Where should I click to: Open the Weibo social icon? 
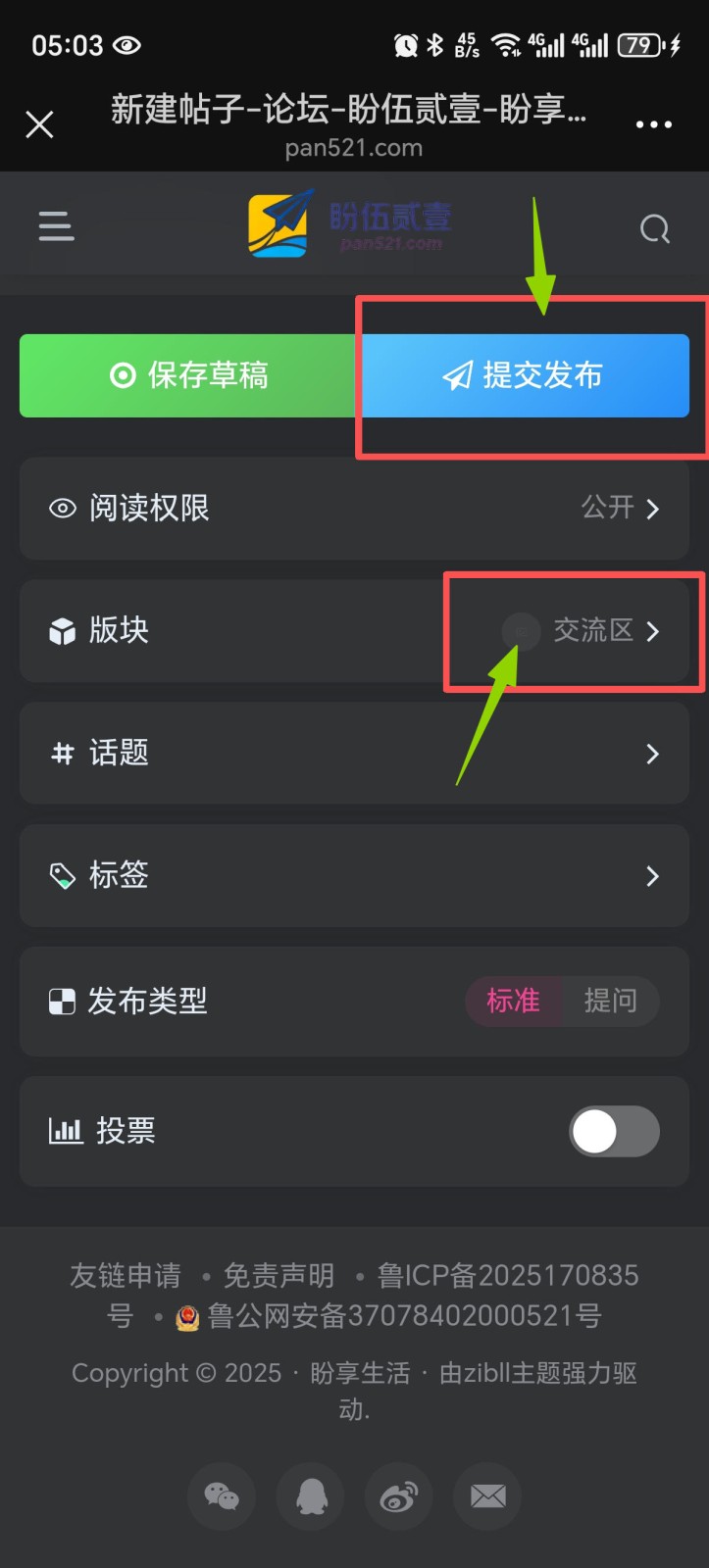[398, 1496]
